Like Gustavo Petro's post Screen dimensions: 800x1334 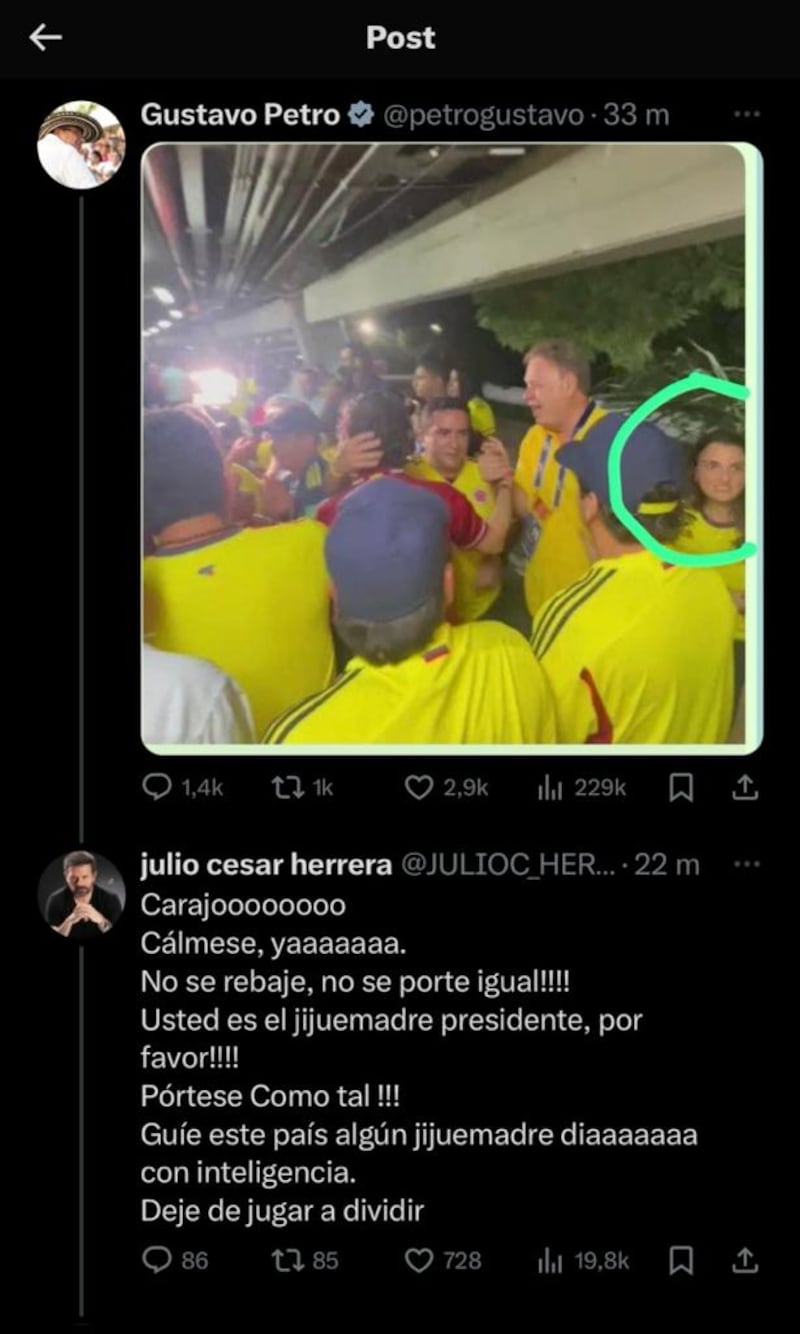tap(418, 788)
